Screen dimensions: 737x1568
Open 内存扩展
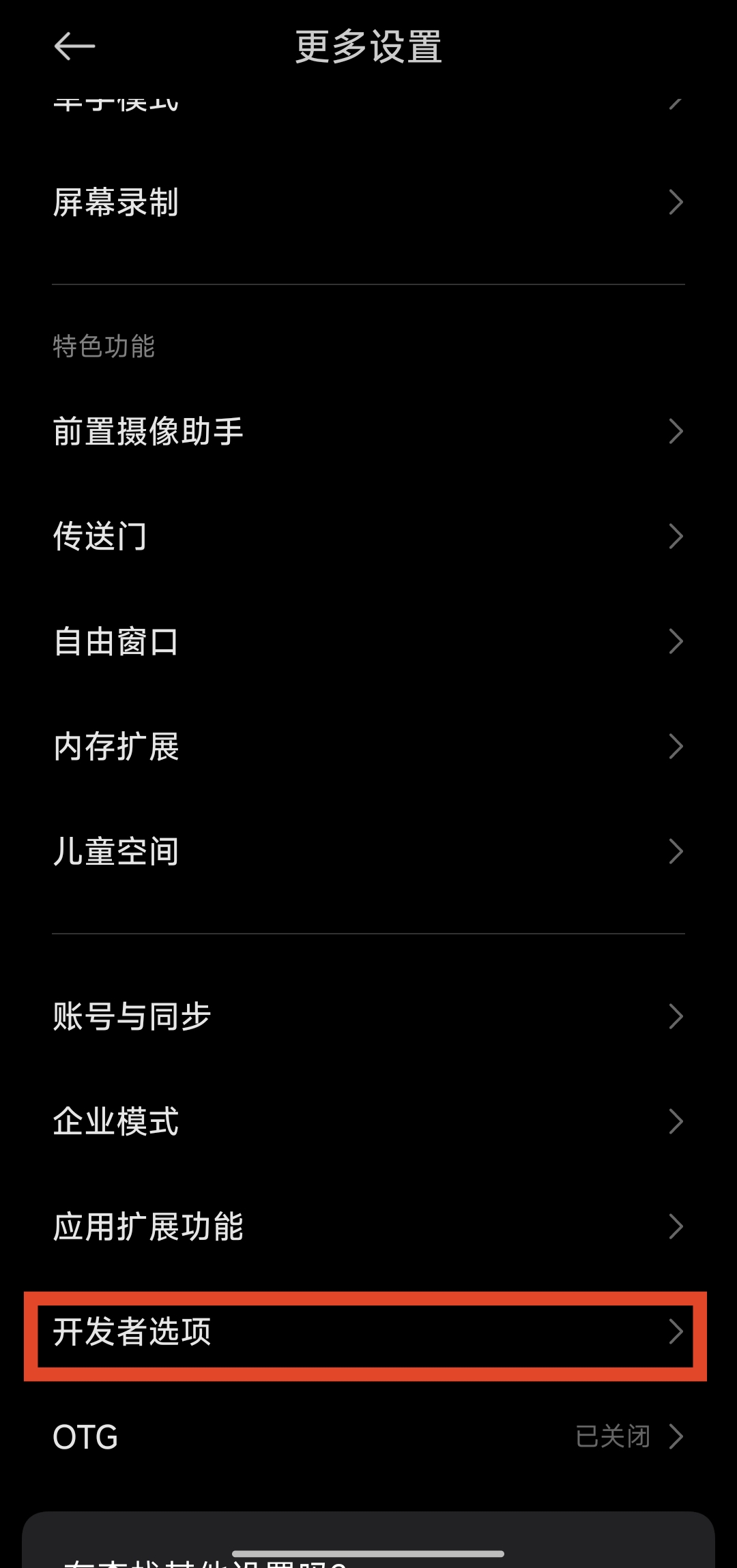click(x=369, y=746)
